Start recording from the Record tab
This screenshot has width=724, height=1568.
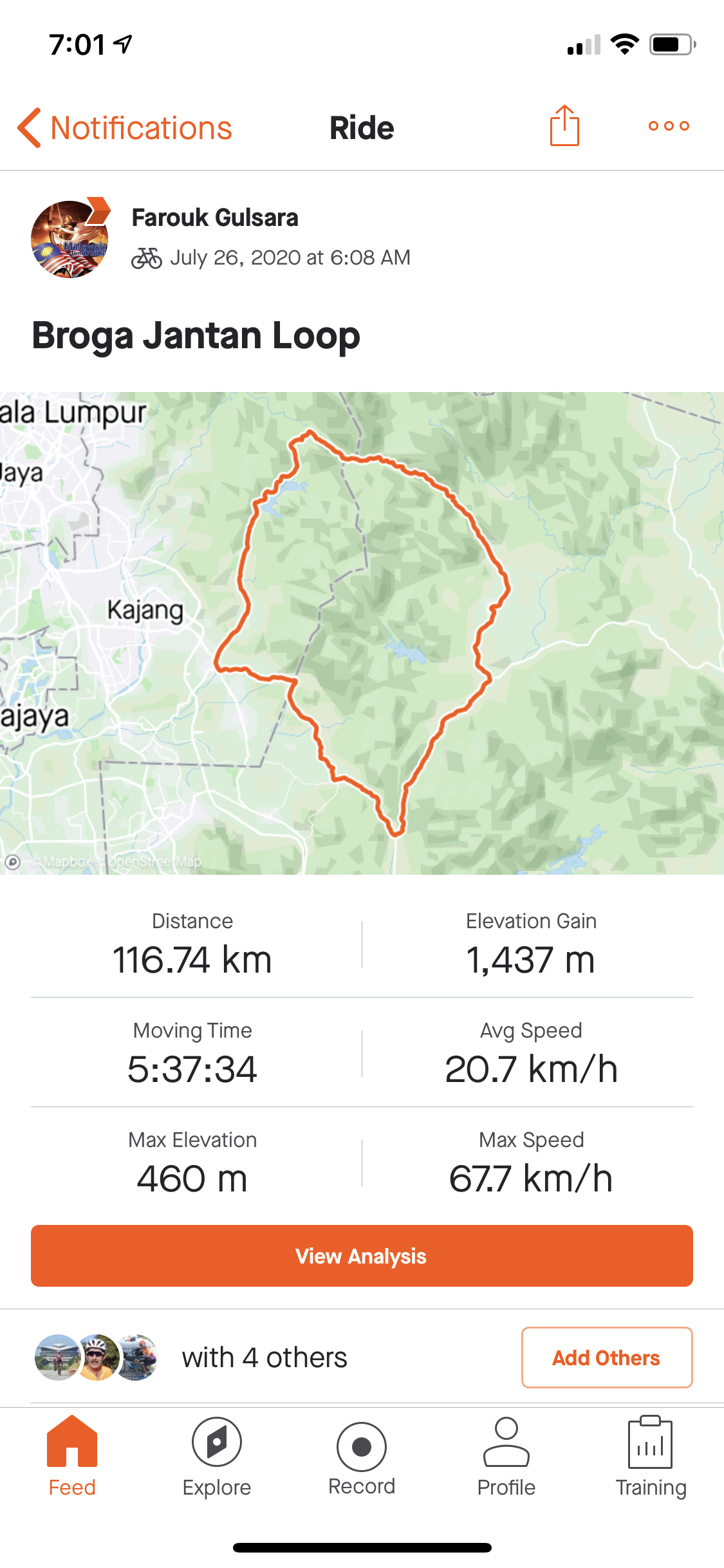(362, 1457)
